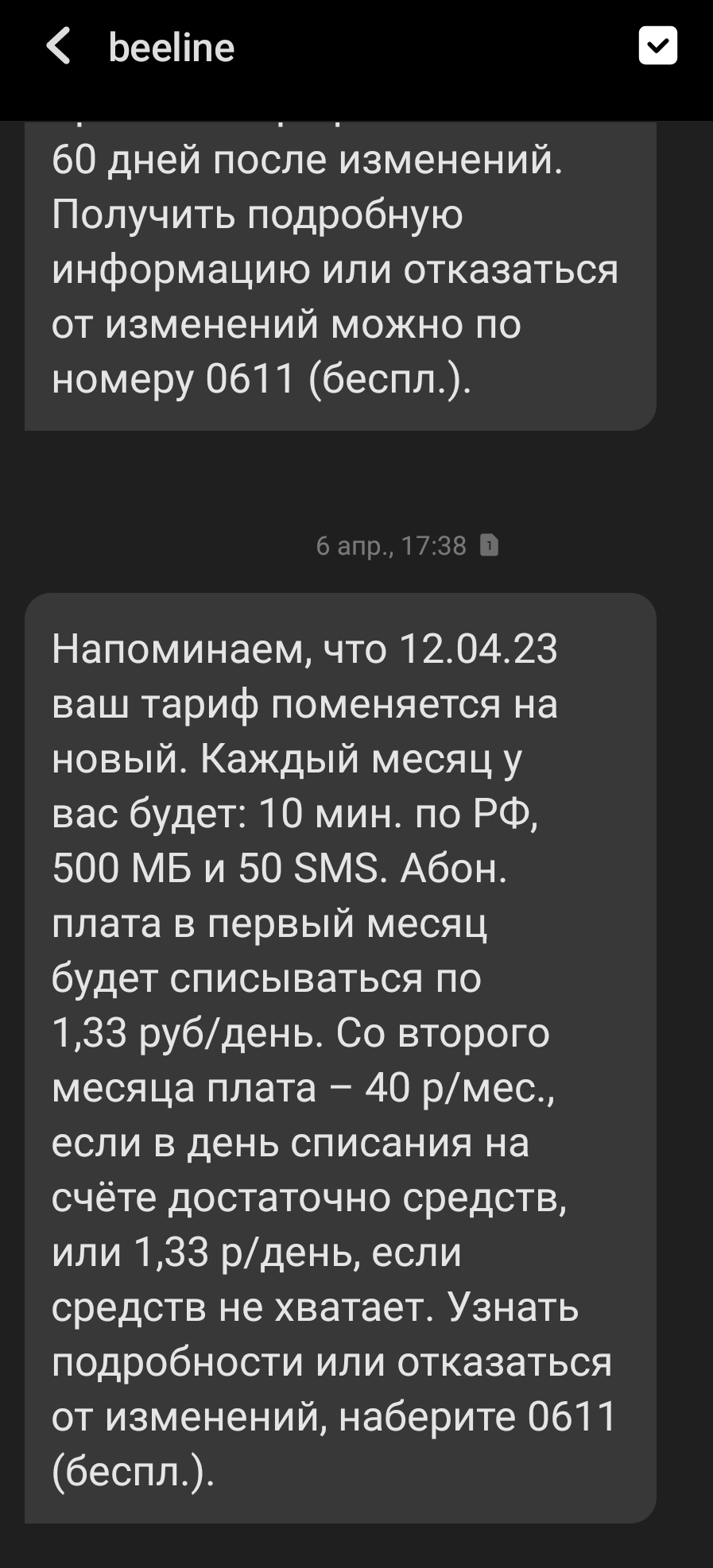Go back from the beeline conversation
Viewport: 713px width, 1568px height.
[x=58, y=46]
